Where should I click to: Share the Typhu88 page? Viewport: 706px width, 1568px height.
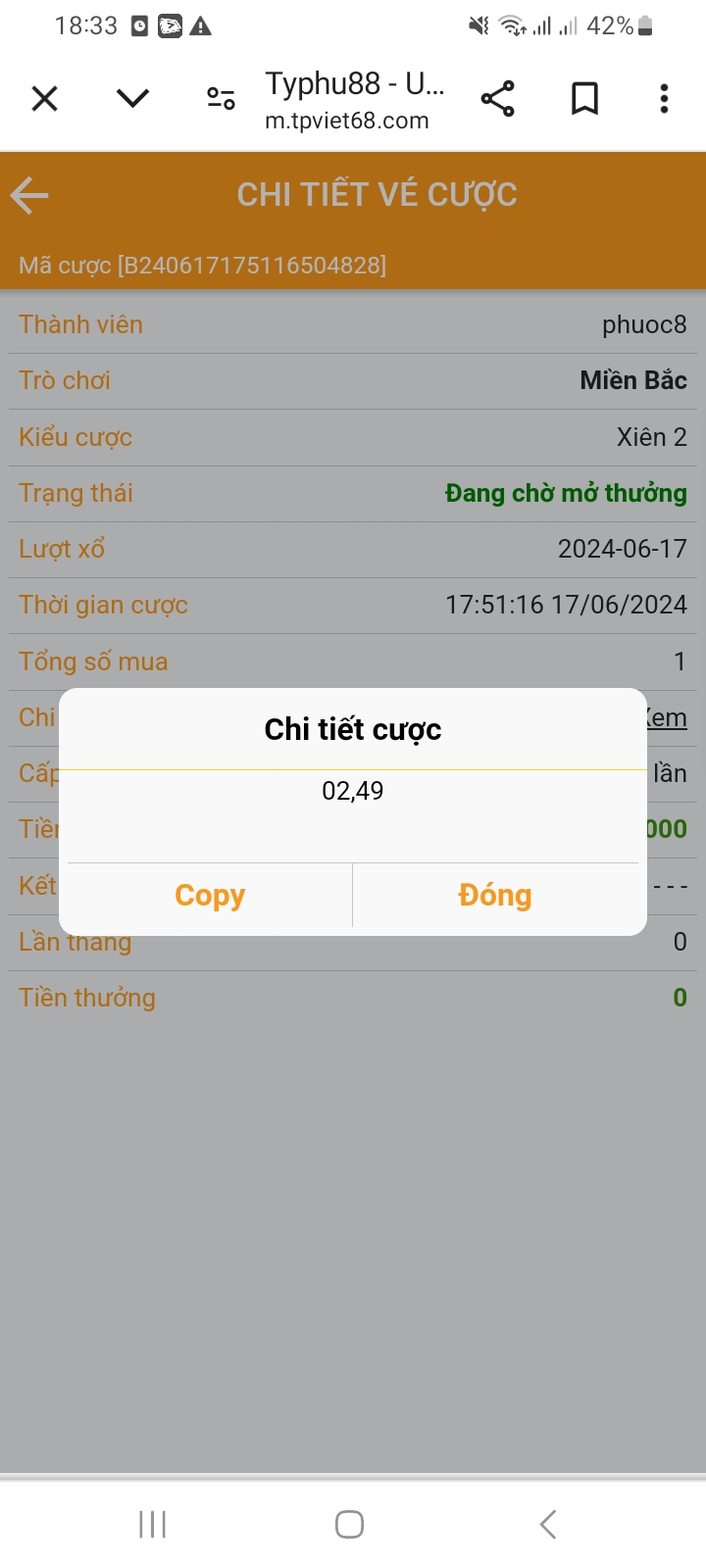click(497, 99)
